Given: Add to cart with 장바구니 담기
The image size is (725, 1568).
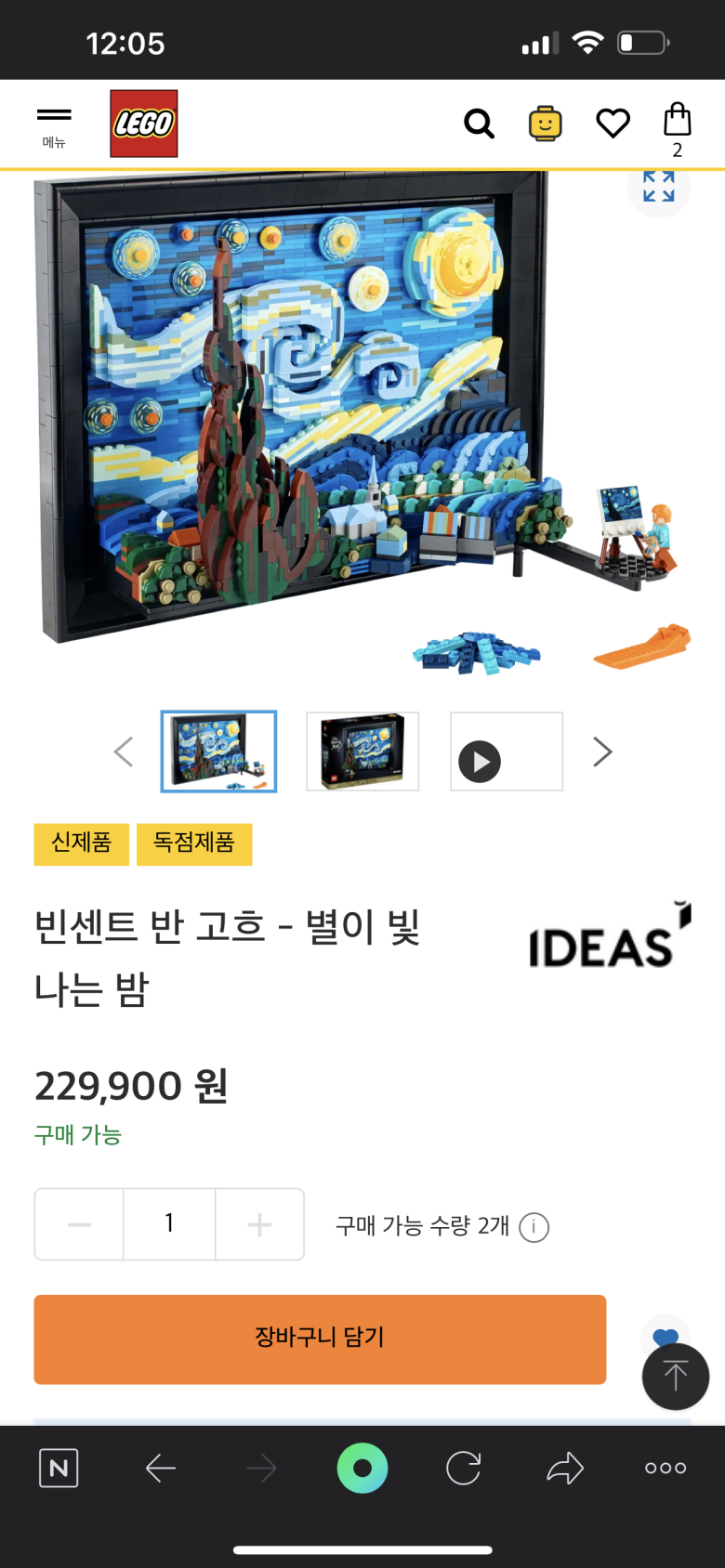Looking at the screenshot, I should pos(320,1339).
